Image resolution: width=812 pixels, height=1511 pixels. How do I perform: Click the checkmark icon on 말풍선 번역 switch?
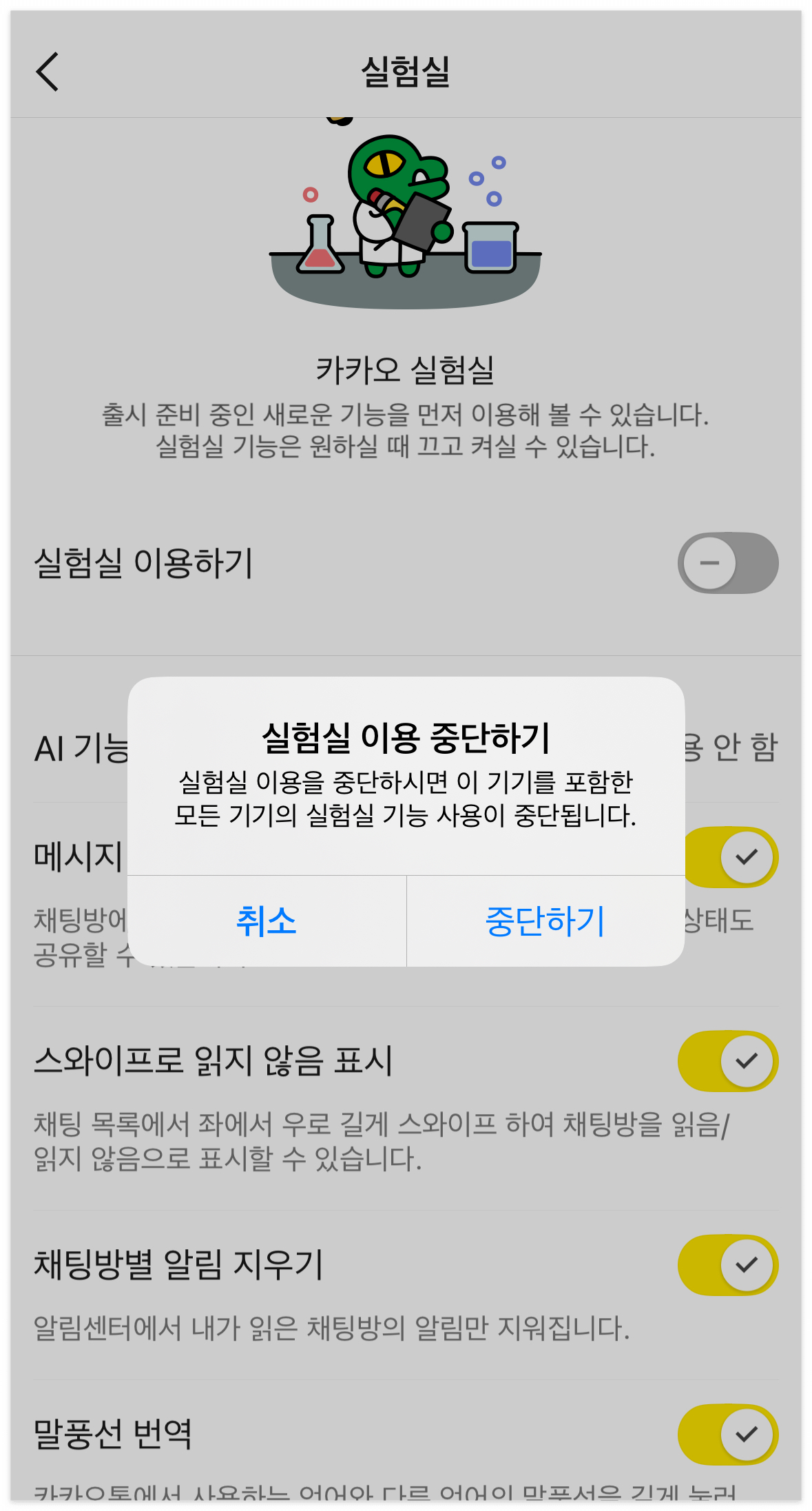coord(746,1436)
